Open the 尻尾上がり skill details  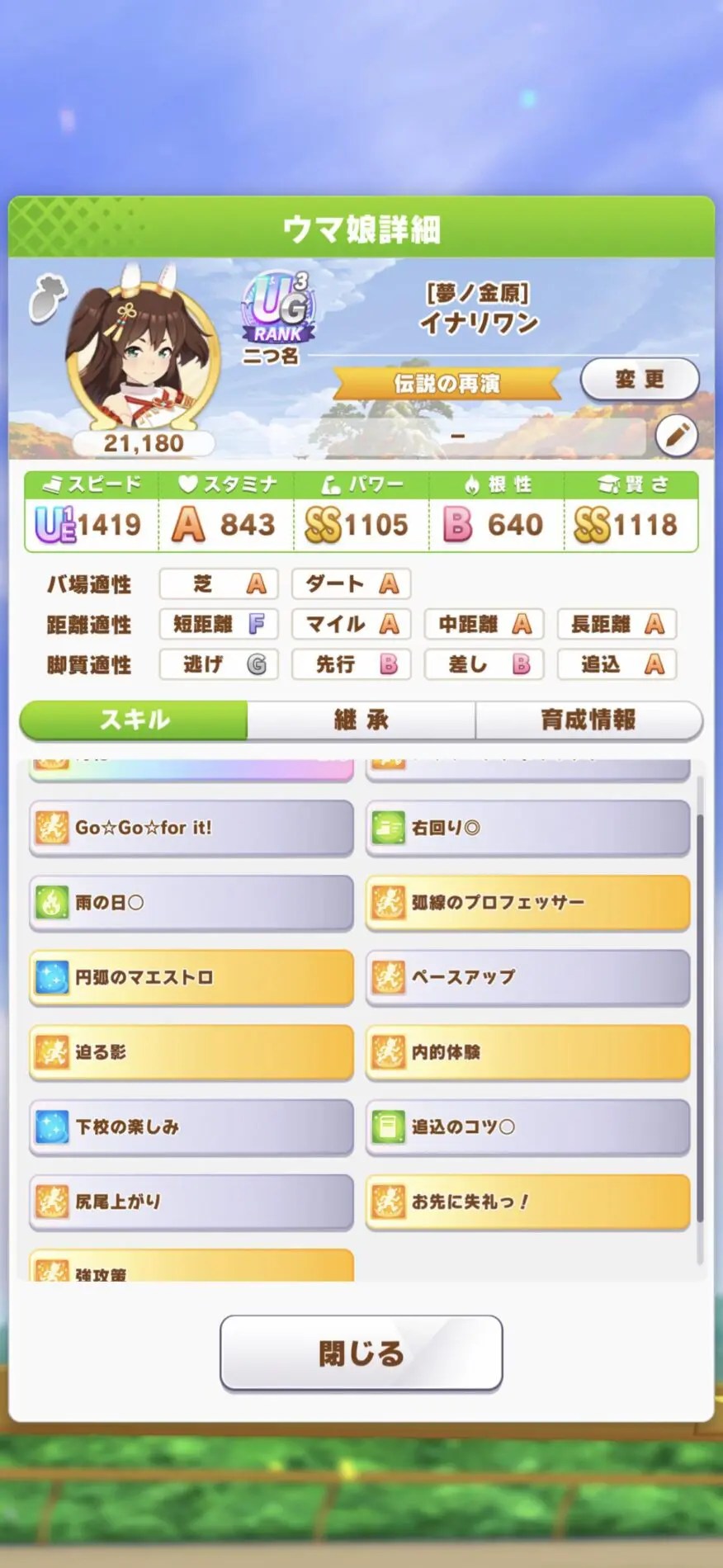coord(191,1202)
